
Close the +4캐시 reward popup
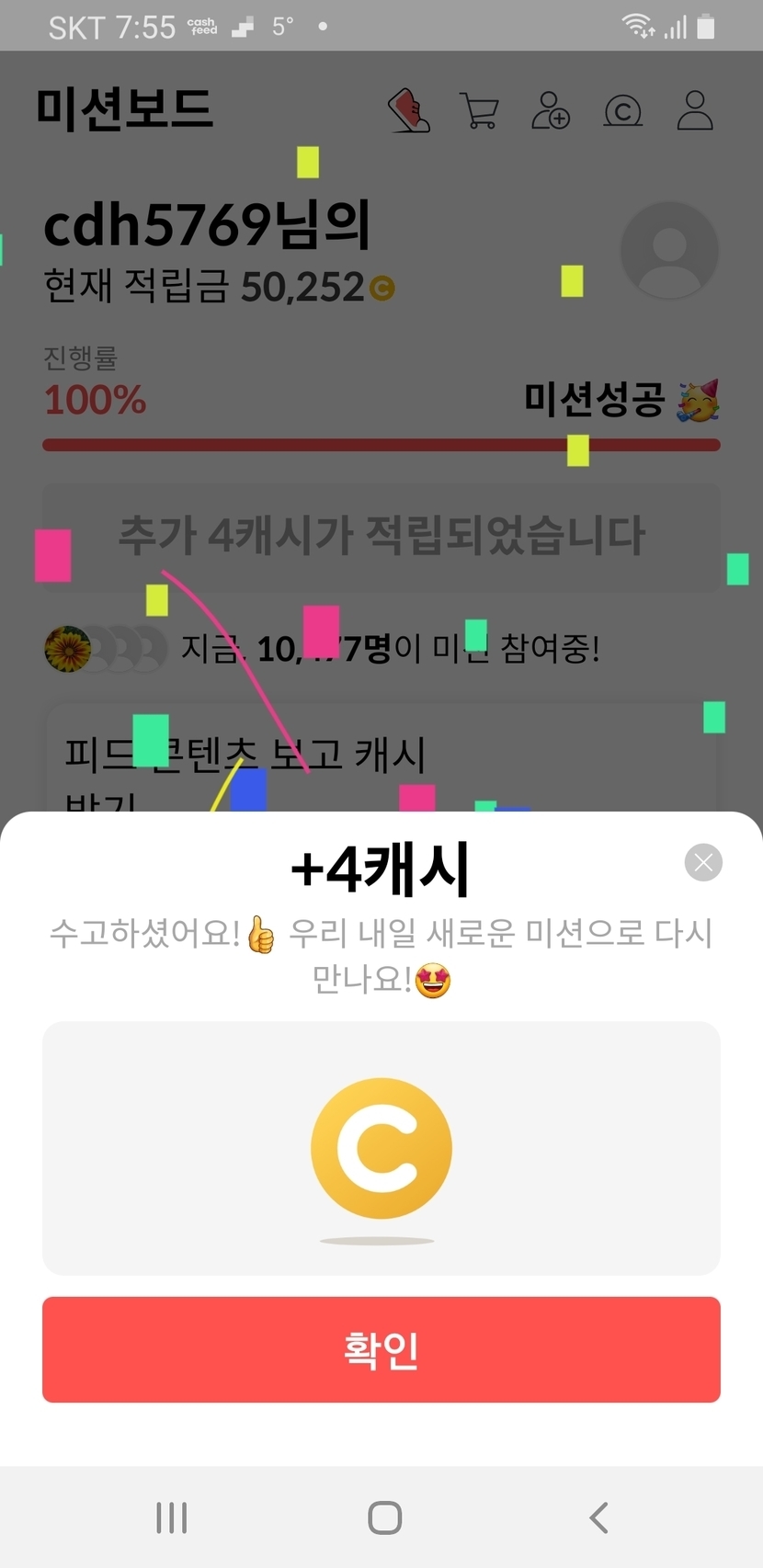click(703, 862)
